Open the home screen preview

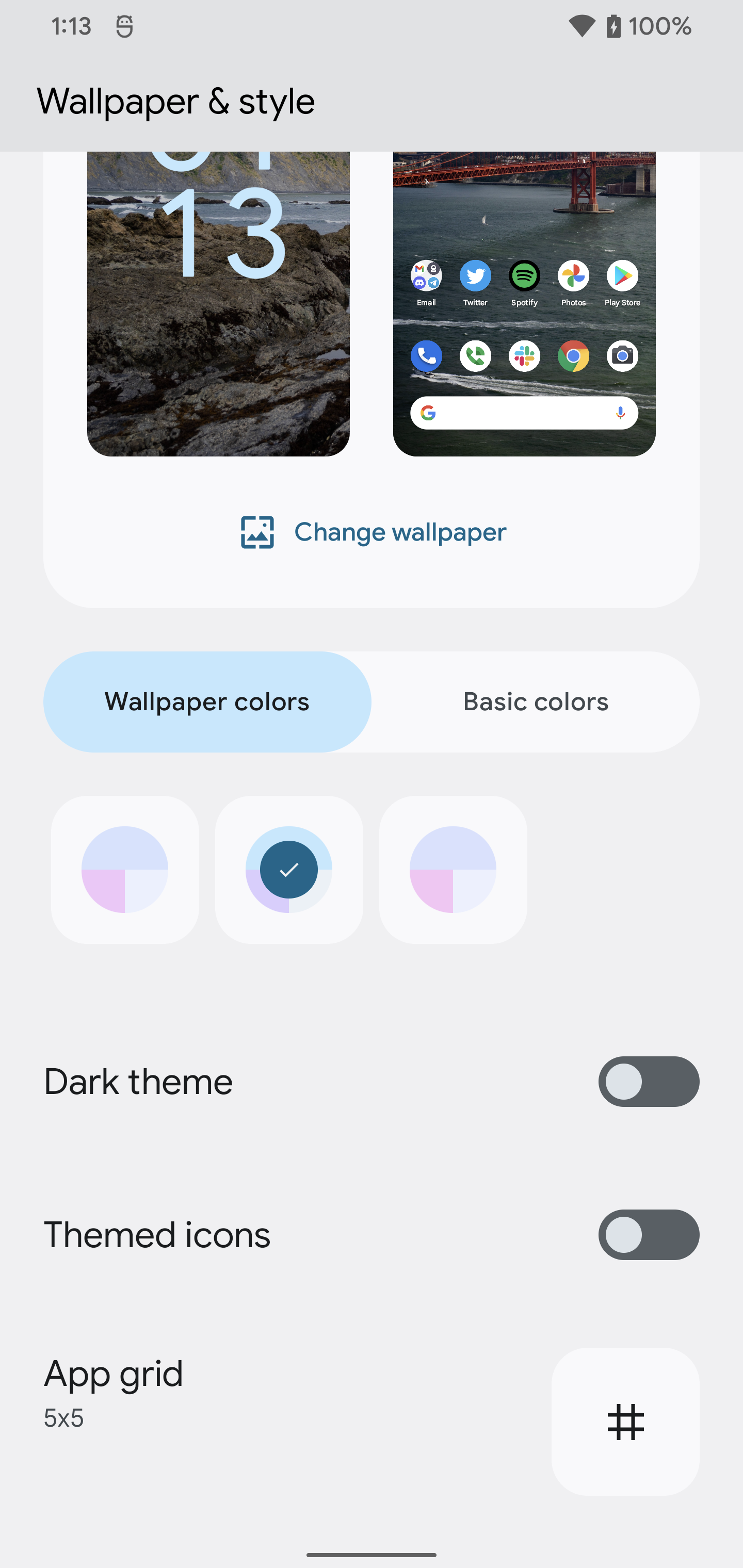point(524,303)
